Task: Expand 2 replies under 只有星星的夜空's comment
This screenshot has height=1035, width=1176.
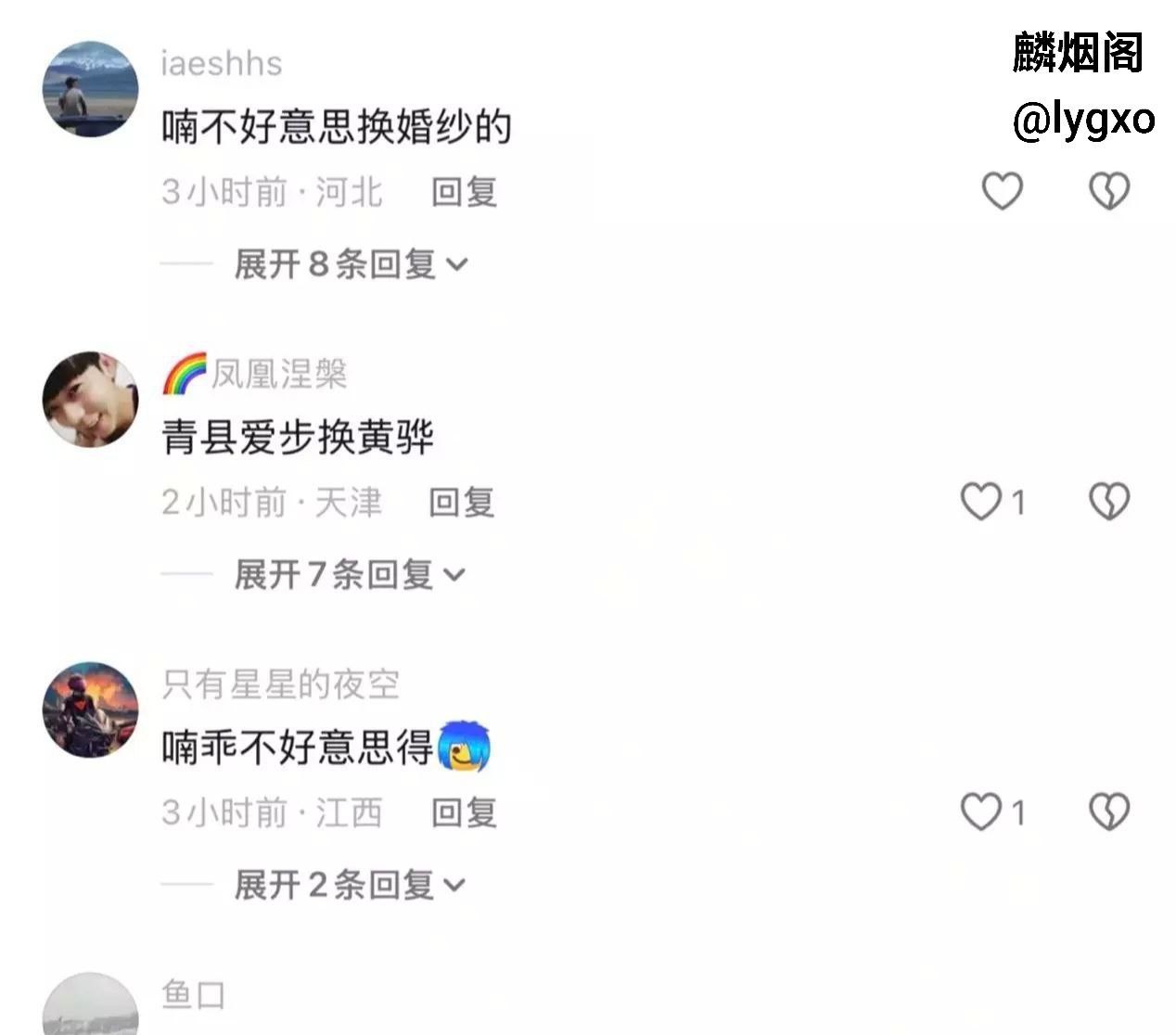Action: (x=350, y=886)
